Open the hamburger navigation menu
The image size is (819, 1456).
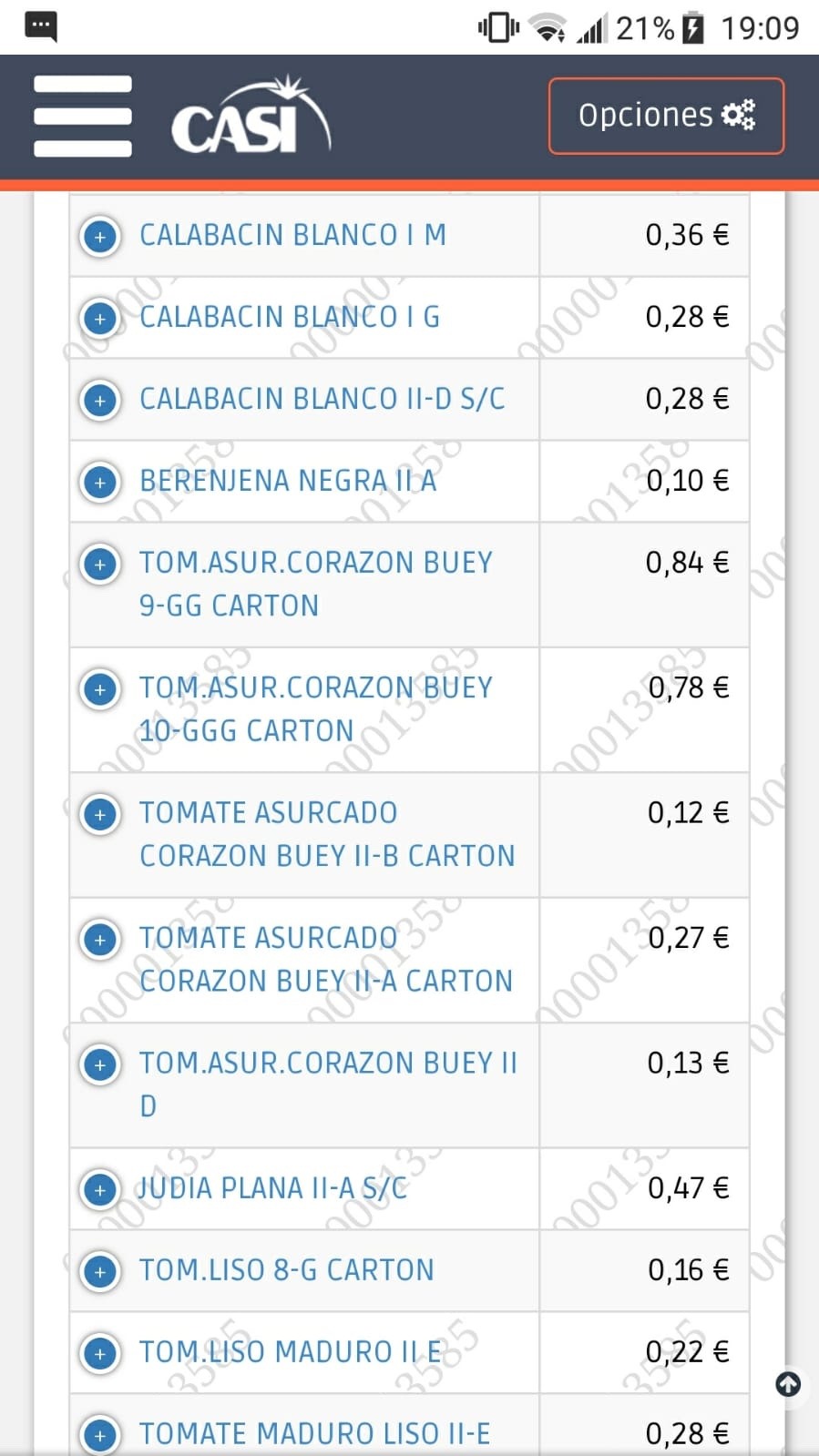point(83,117)
